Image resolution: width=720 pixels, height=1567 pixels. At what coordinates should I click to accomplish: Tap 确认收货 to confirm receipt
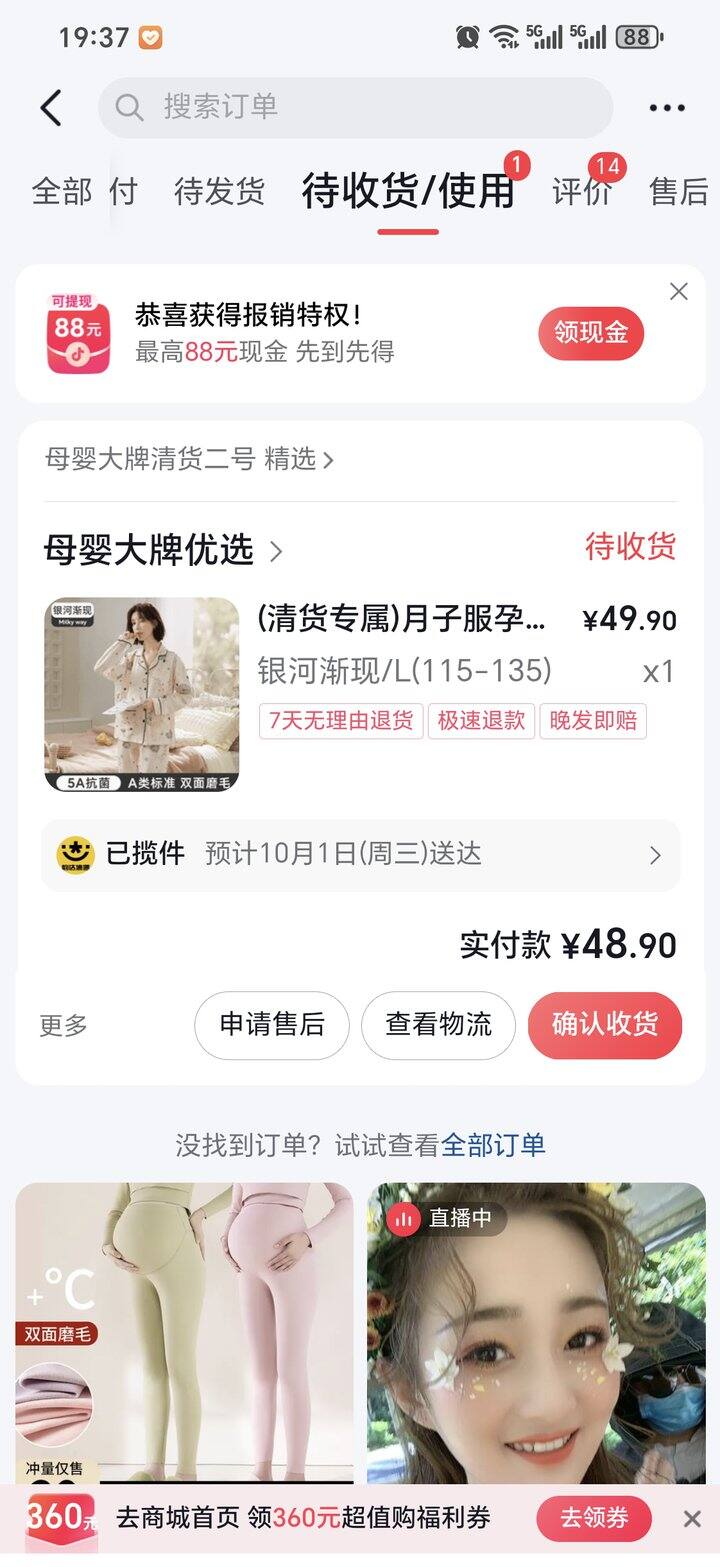click(605, 1025)
